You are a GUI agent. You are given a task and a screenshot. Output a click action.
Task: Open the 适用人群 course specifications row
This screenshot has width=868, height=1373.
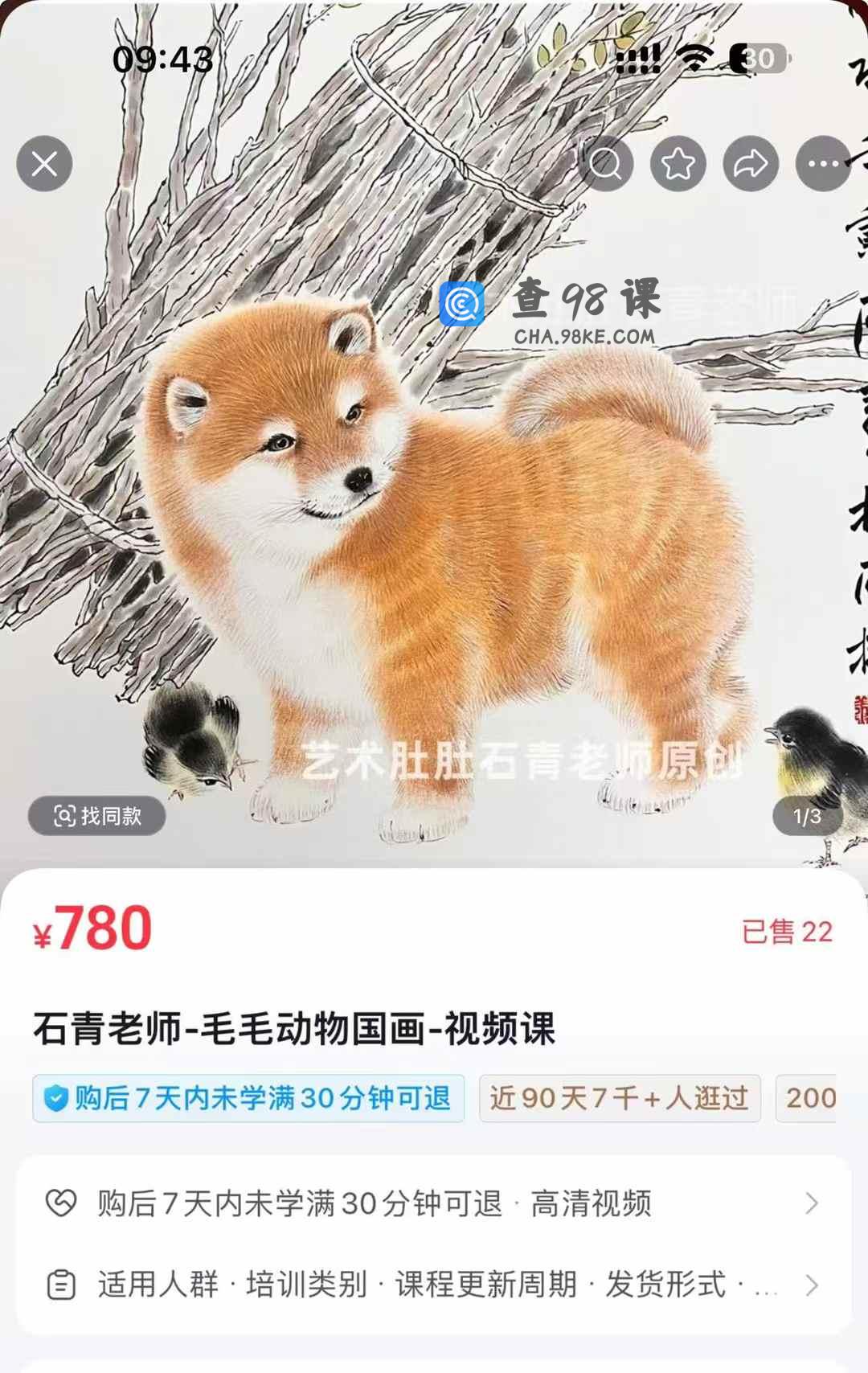[x=434, y=1285]
